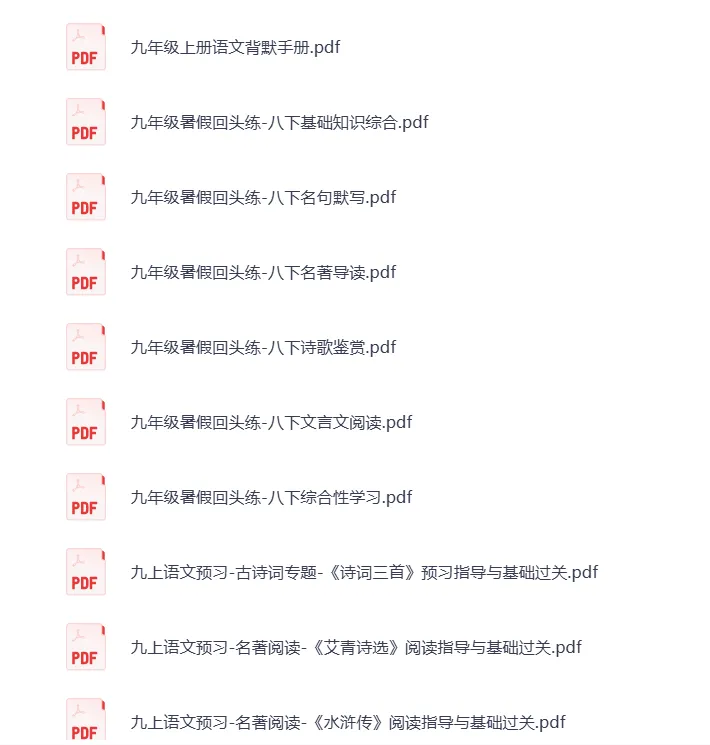Open 九年级上册语文背默手册.pdf
Image resolution: width=710 pixels, height=745 pixels.
[x=235, y=47]
